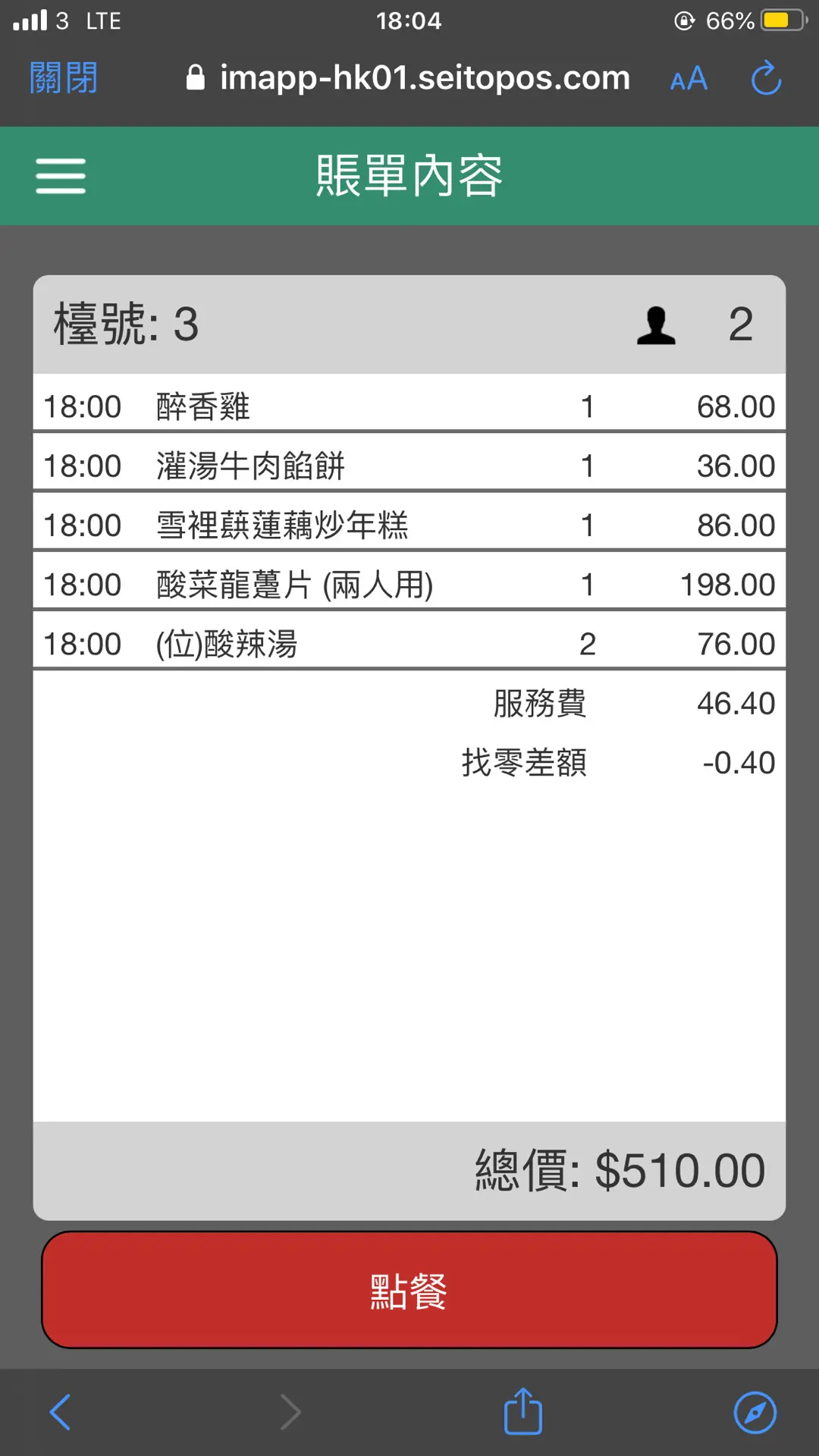The width and height of the screenshot is (819, 1456).
Task: Tap 關閉 to close the web view
Action: pyautogui.click(x=64, y=78)
